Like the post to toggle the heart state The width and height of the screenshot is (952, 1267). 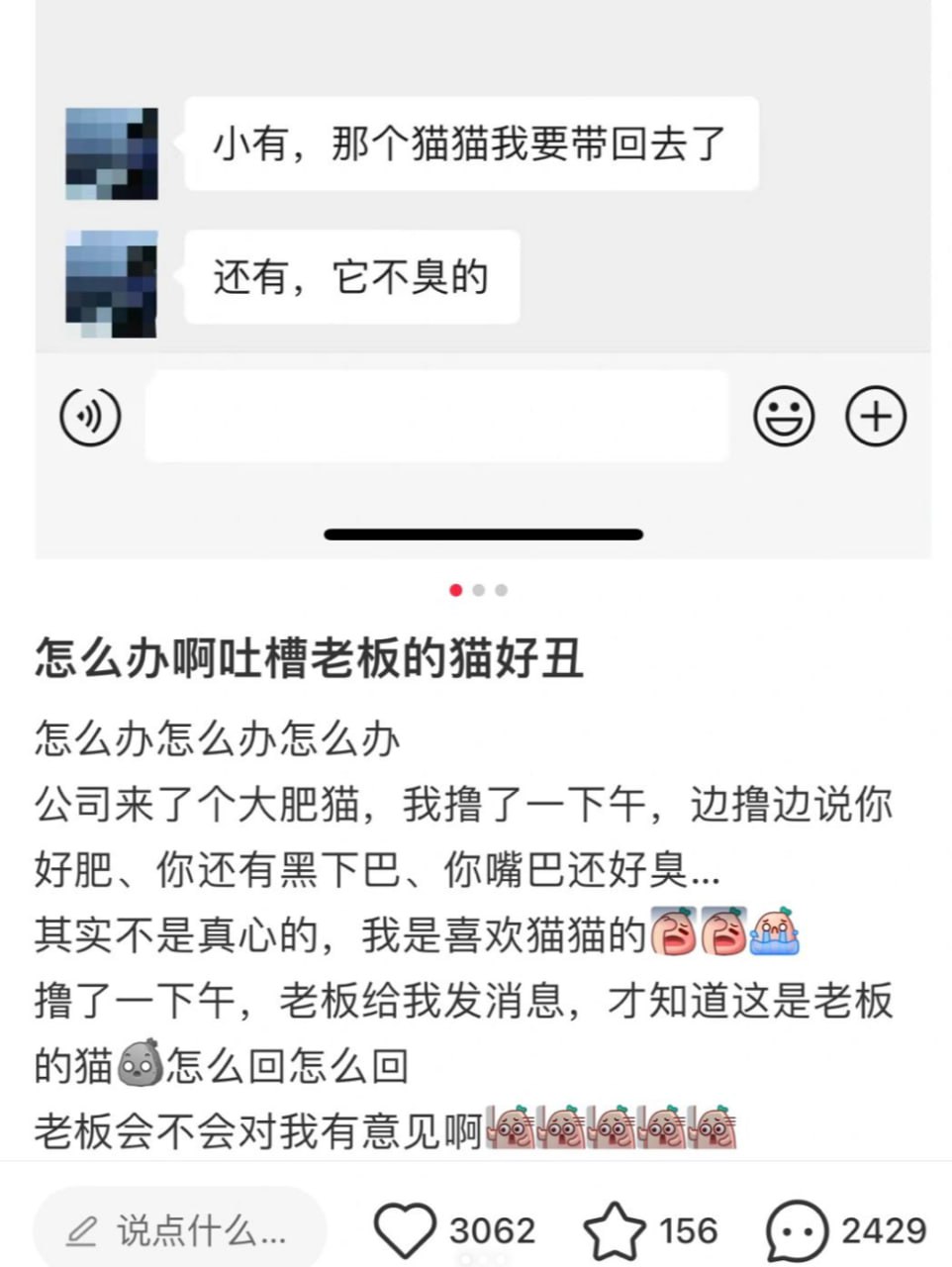coord(407,1227)
